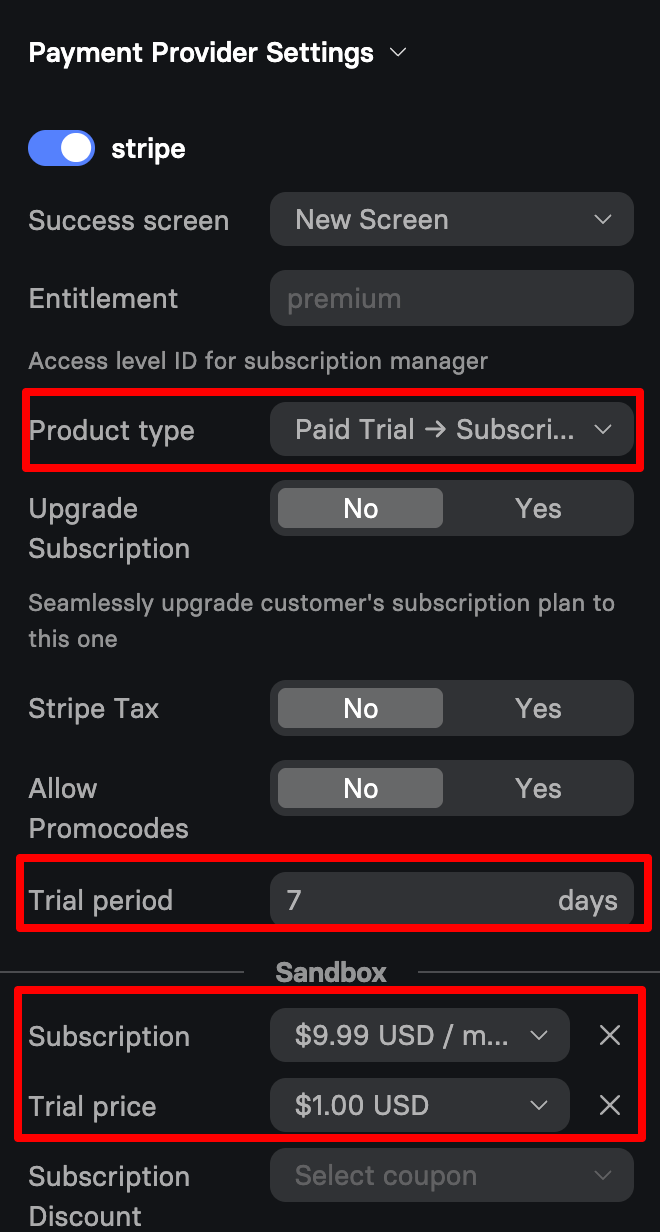Open the Success screen dropdown
The height and width of the screenshot is (1232, 660).
coord(451,220)
